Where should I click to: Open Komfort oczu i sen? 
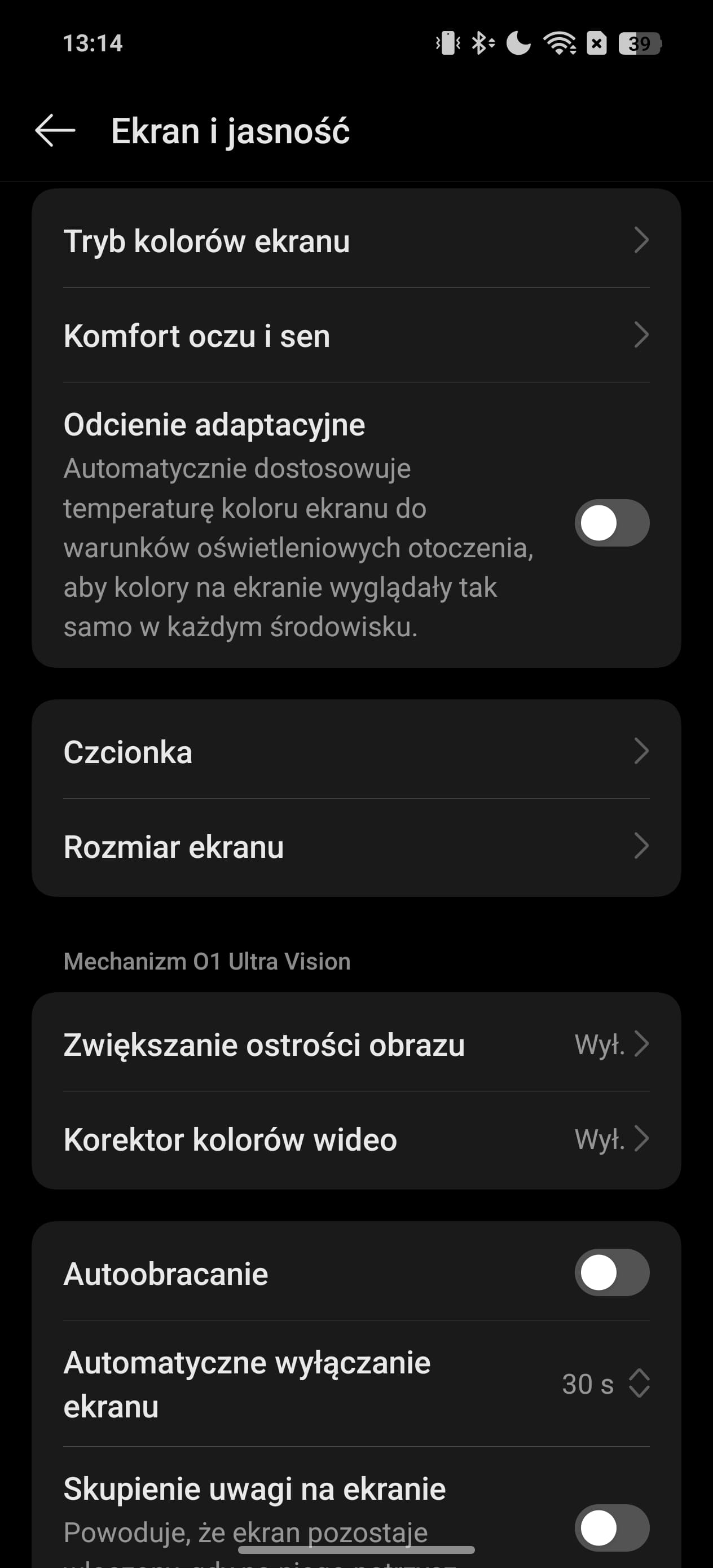pos(356,336)
